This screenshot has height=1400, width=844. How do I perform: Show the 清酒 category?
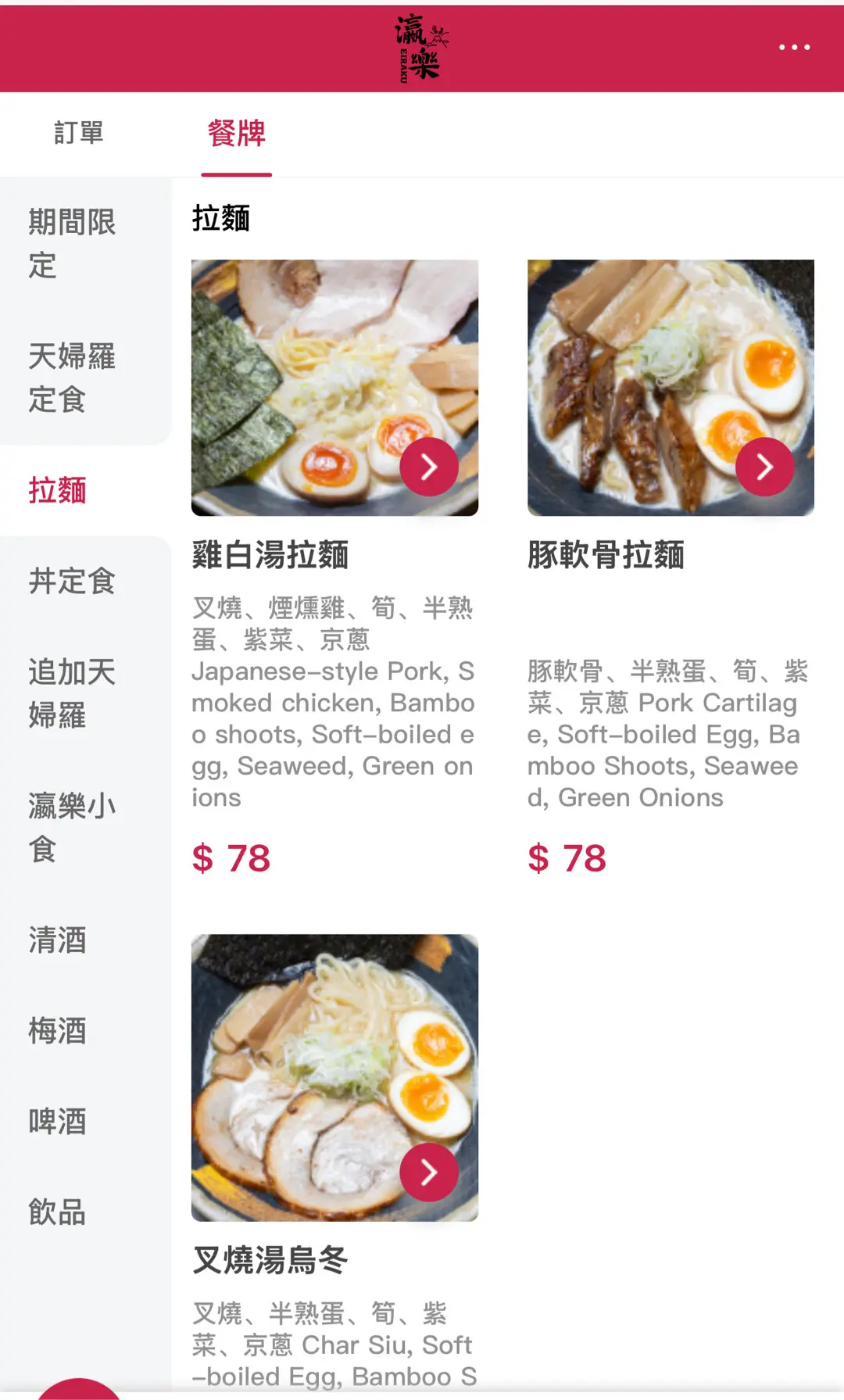point(58,940)
